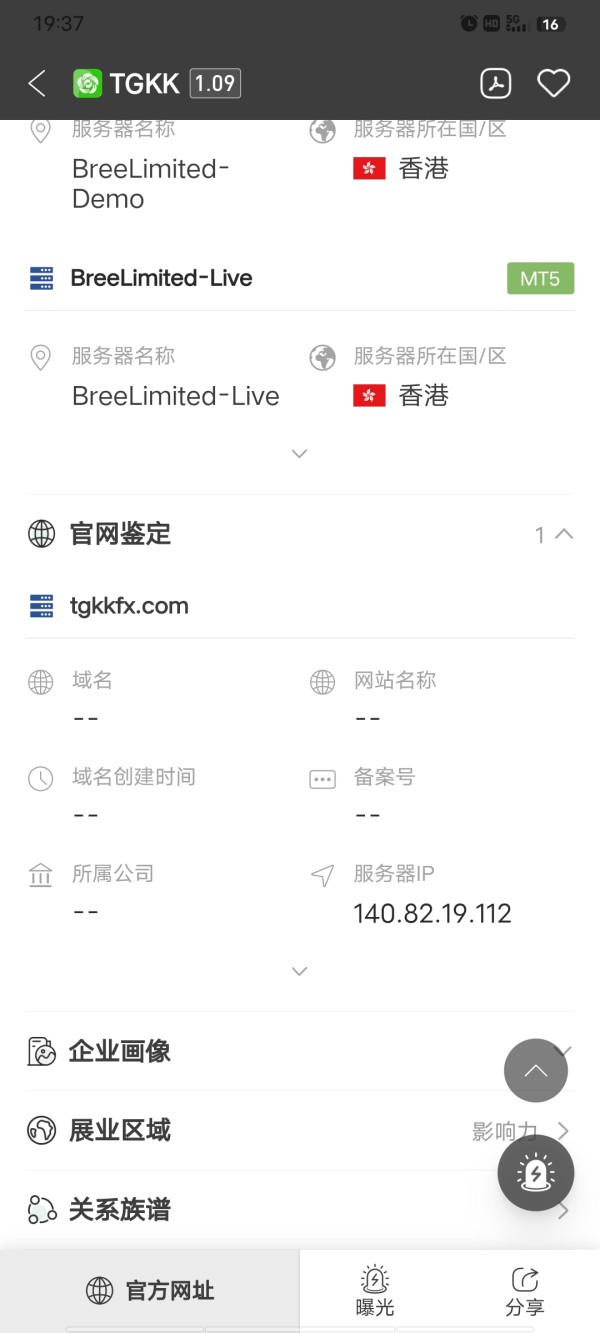Image resolution: width=600 pixels, height=1333 pixels.
Task: Go back using the top-left arrow
Action: pos(37,83)
